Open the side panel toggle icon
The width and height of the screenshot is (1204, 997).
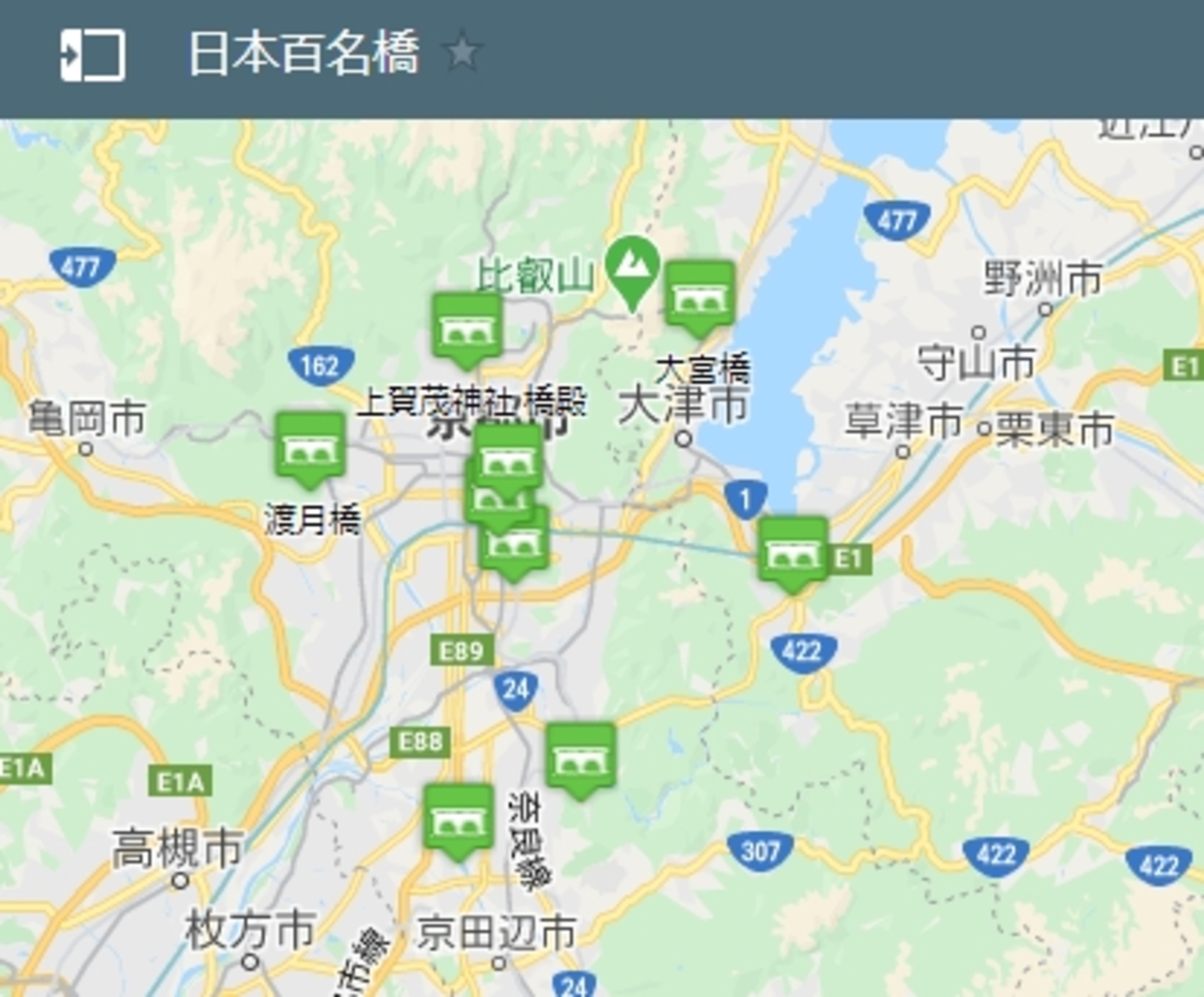tap(92, 55)
